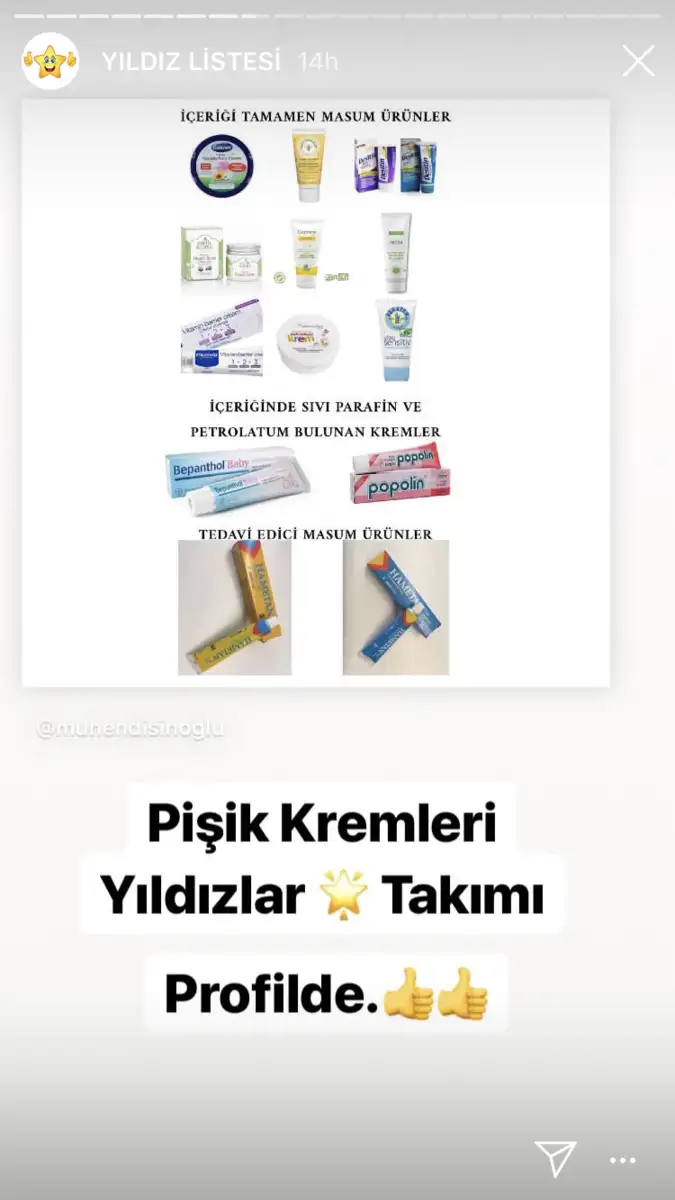675x1200 pixels.
Task: Share this story via the send icon
Action: 555,1158
